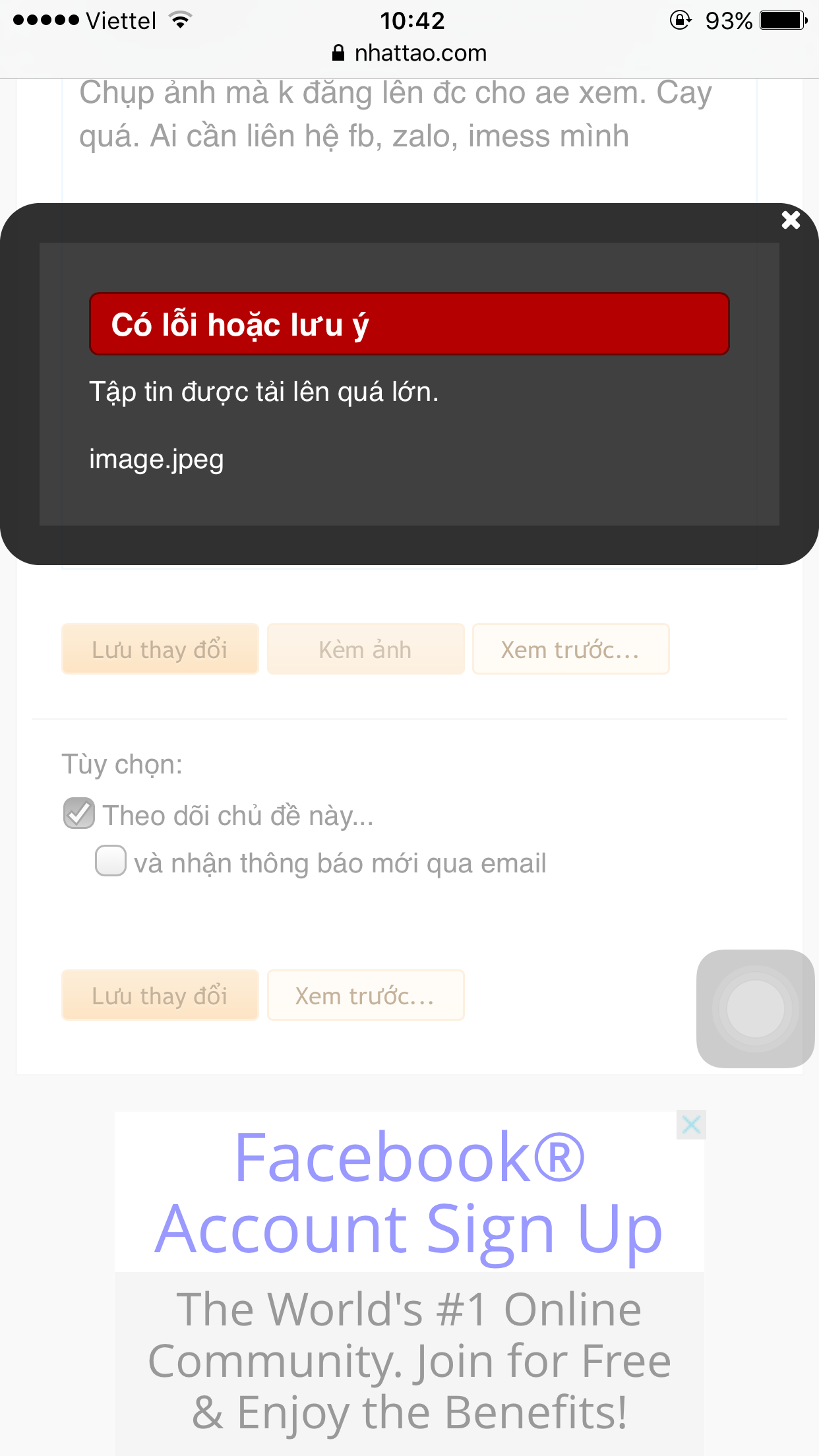The width and height of the screenshot is (819, 1456).
Task: Uncheck Theo dõi chủ đề này
Action: [x=79, y=813]
